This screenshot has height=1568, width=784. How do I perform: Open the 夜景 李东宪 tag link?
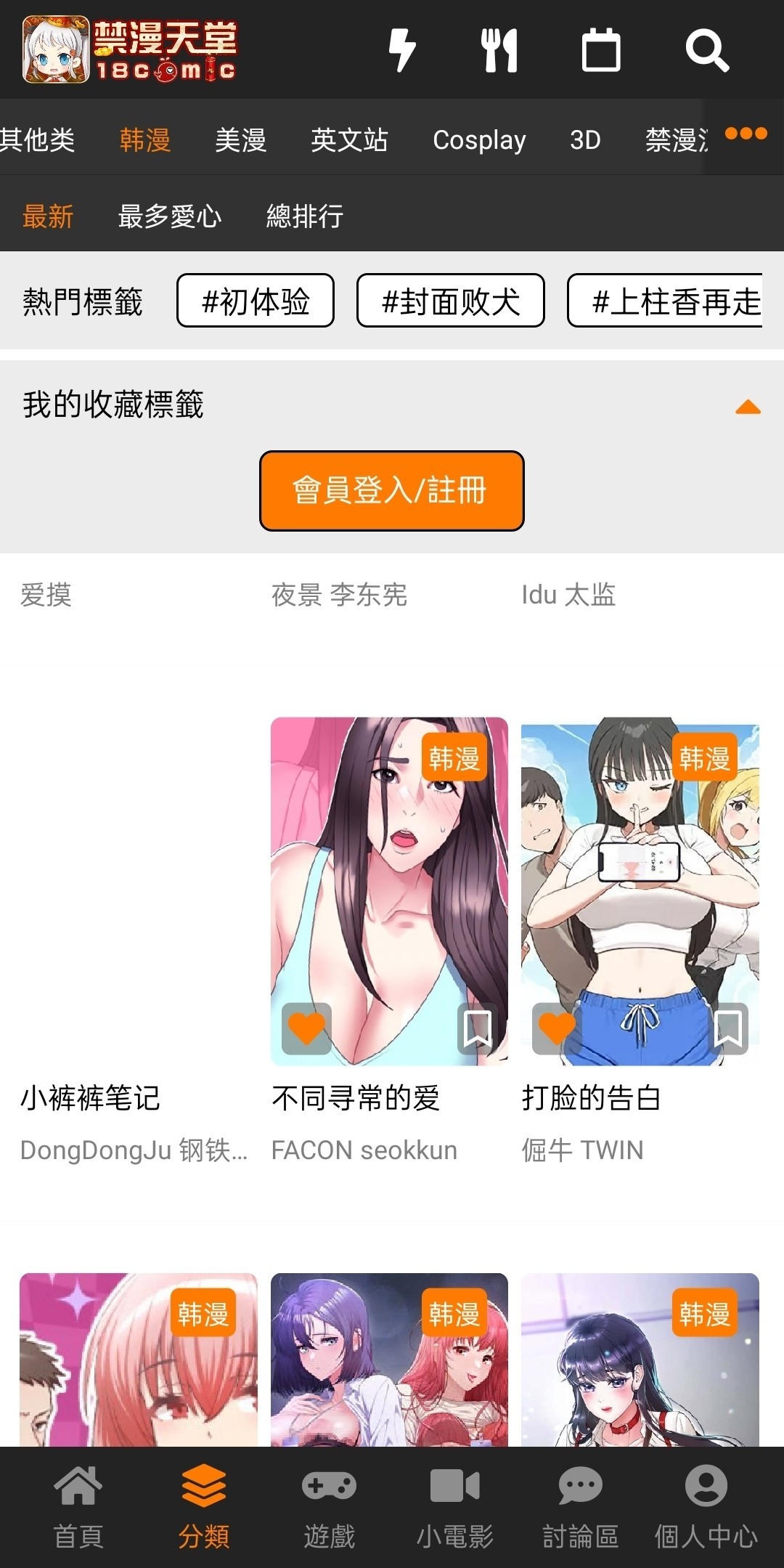tap(338, 596)
